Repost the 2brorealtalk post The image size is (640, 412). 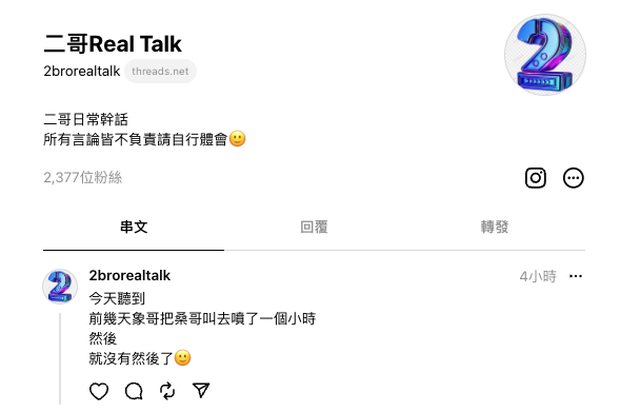167,391
